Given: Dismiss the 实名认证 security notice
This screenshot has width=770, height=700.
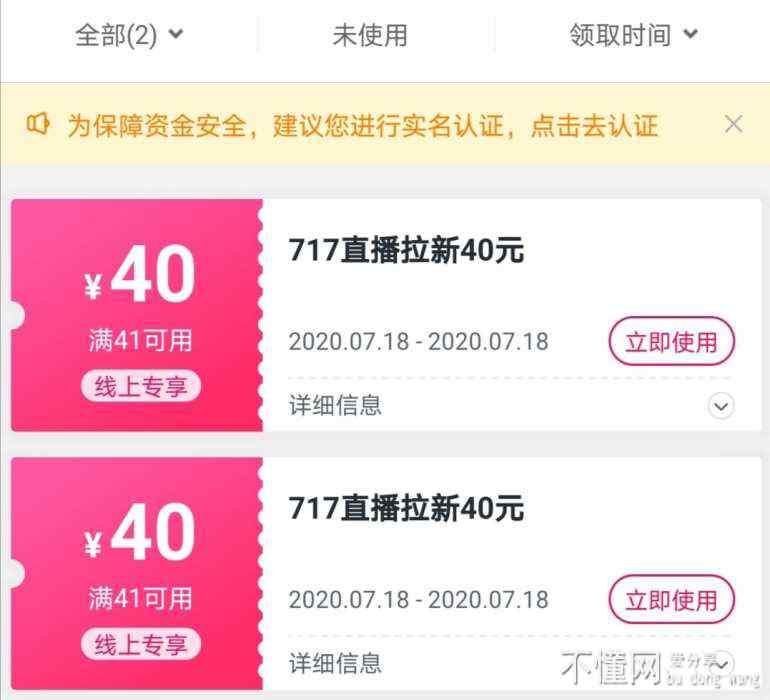Looking at the screenshot, I should pyautogui.click(x=733, y=124).
